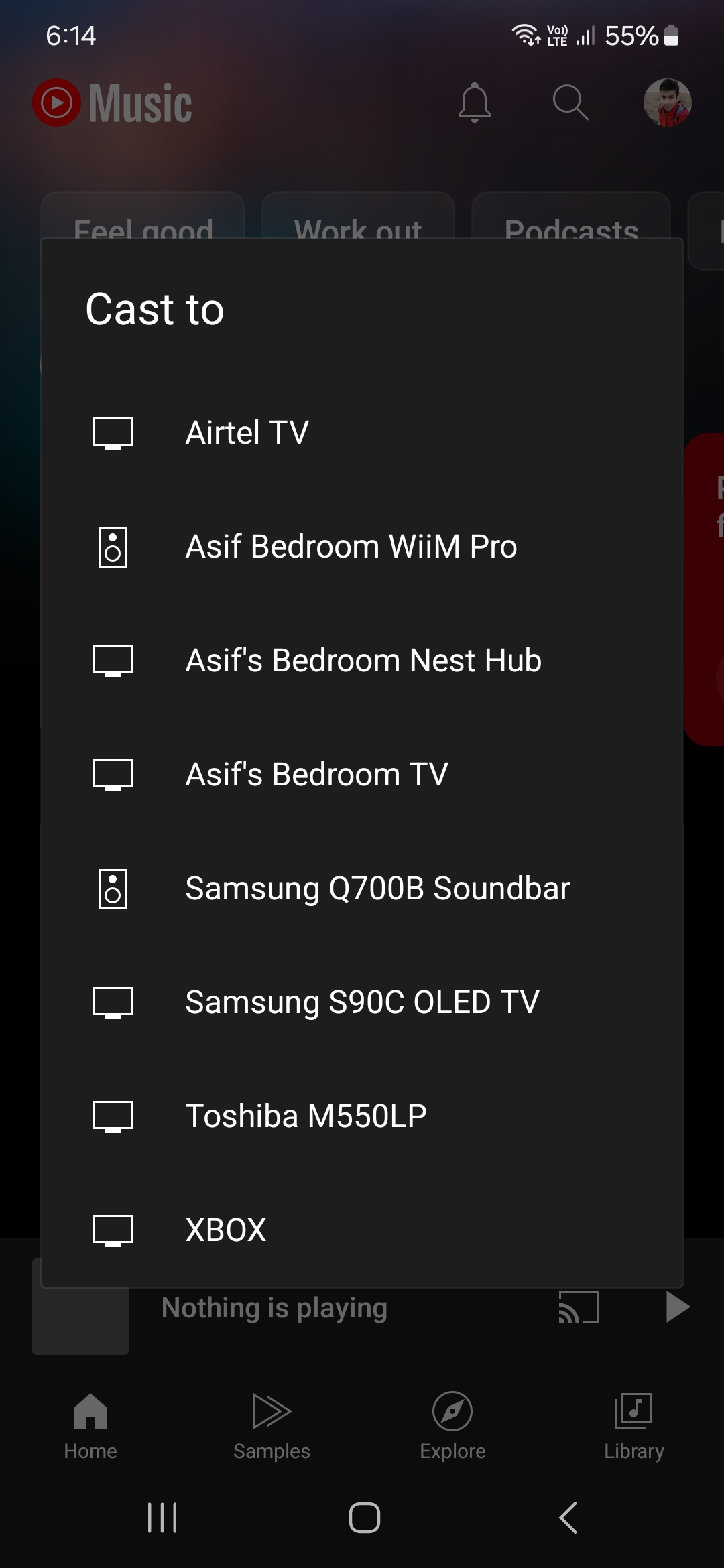Choose Asif's Bedroom Nest Hub
This screenshot has height=1568, width=724.
point(363,661)
